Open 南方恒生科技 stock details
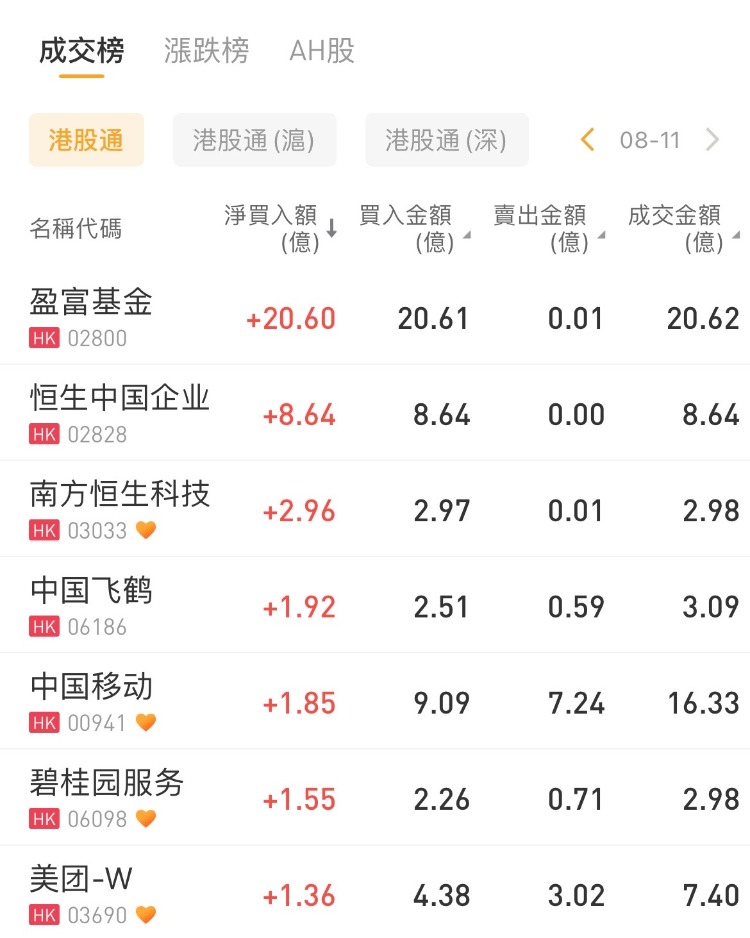The image size is (750, 938). coord(120,508)
